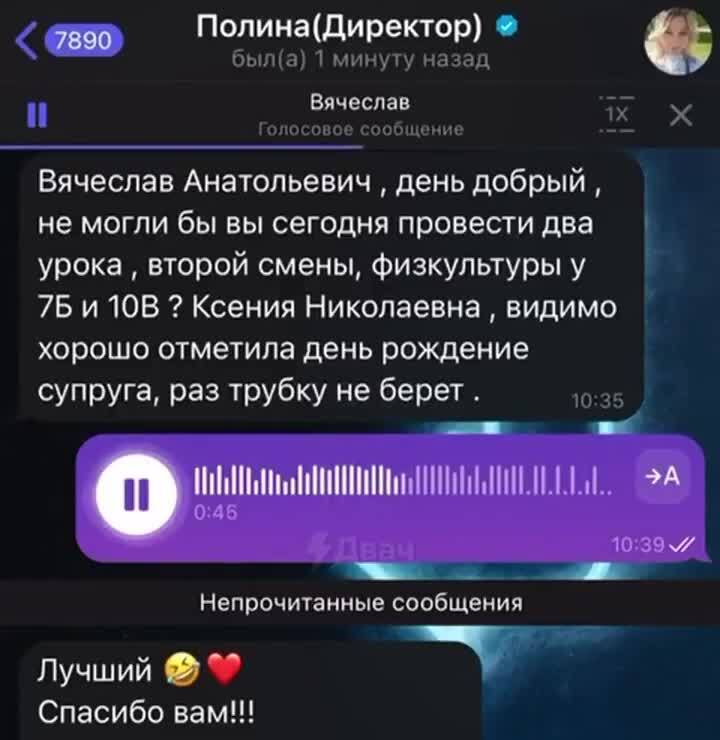Transcribe the voice message to text

[x=662, y=478]
